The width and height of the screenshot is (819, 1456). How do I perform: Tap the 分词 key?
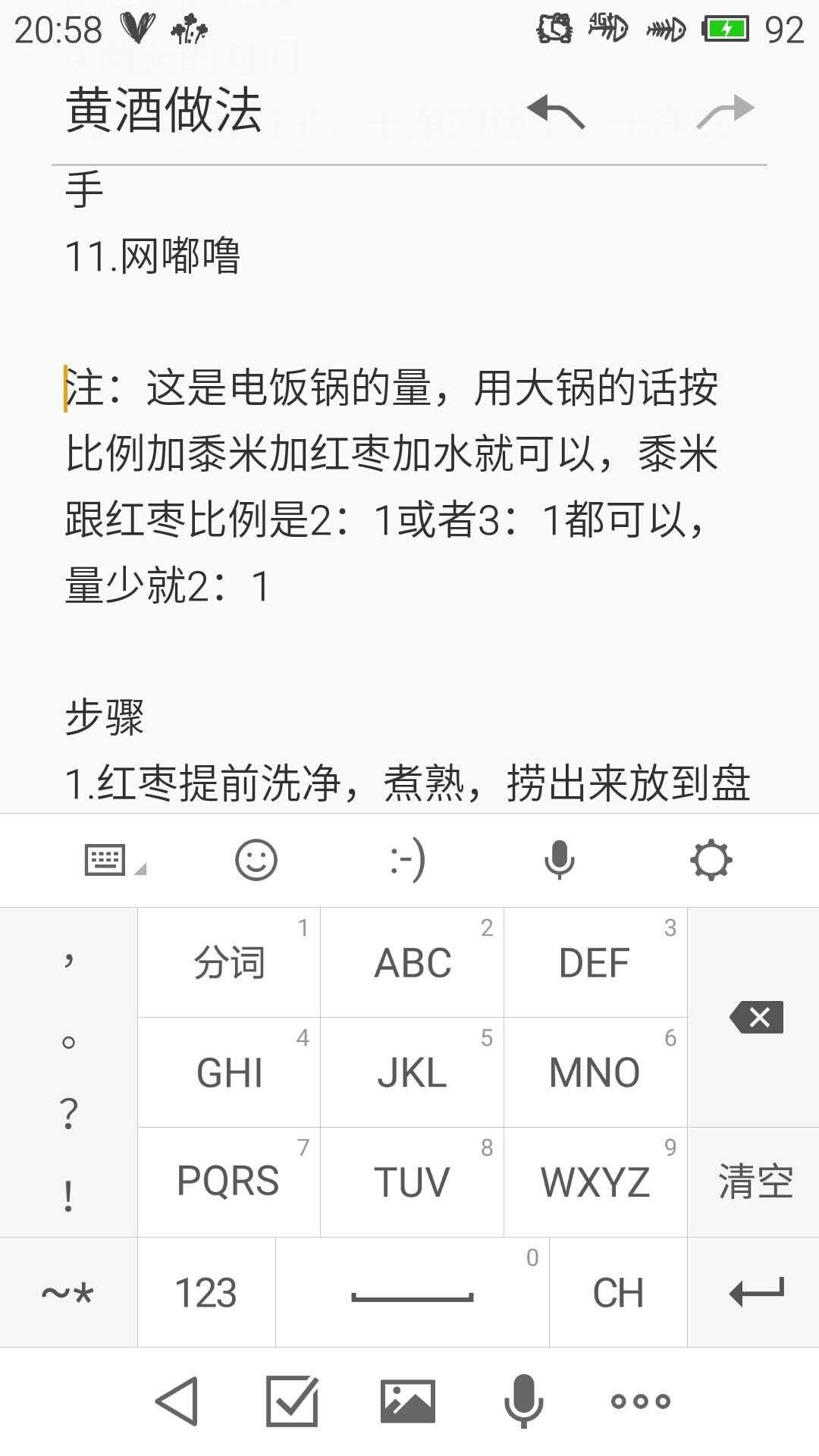click(x=229, y=962)
